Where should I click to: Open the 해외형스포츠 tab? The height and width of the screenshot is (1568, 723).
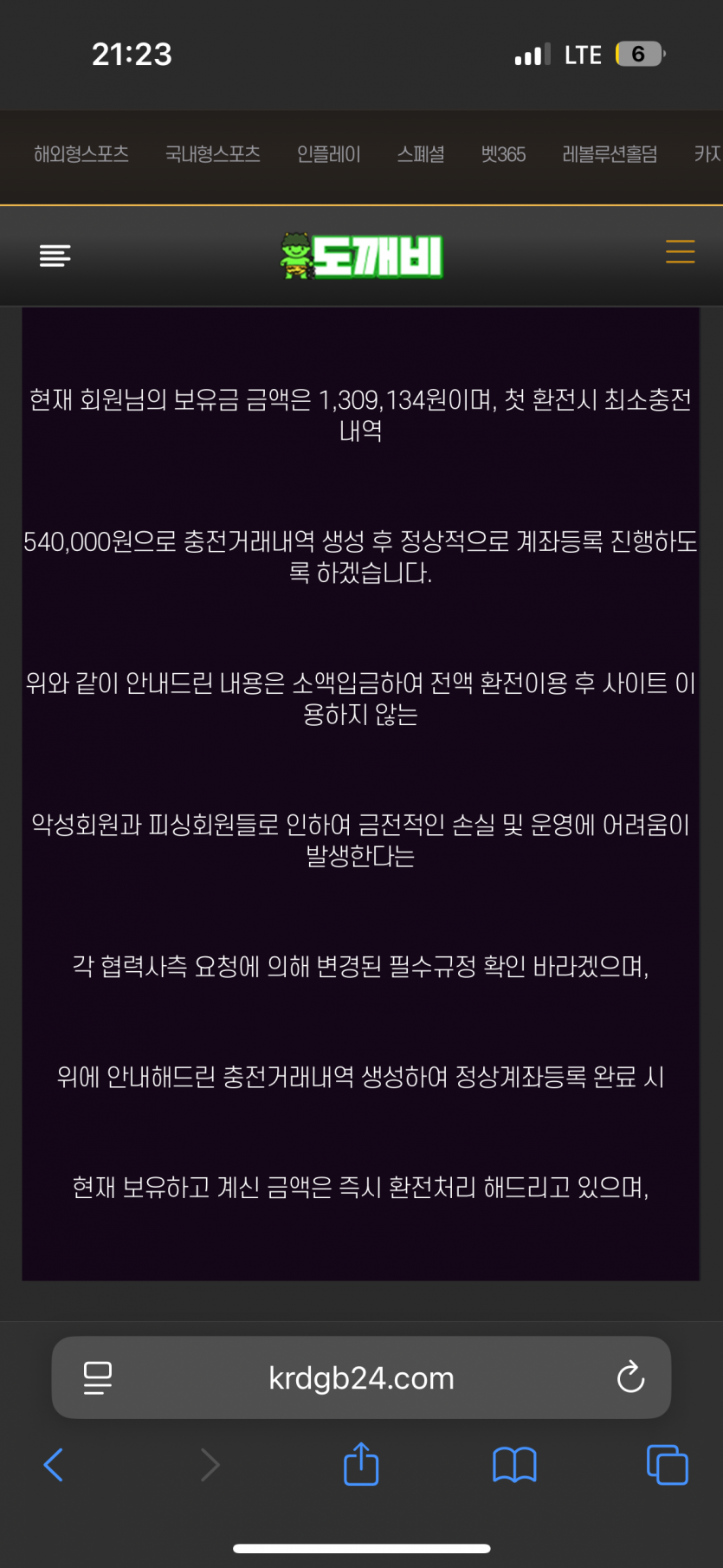[81, 154]
